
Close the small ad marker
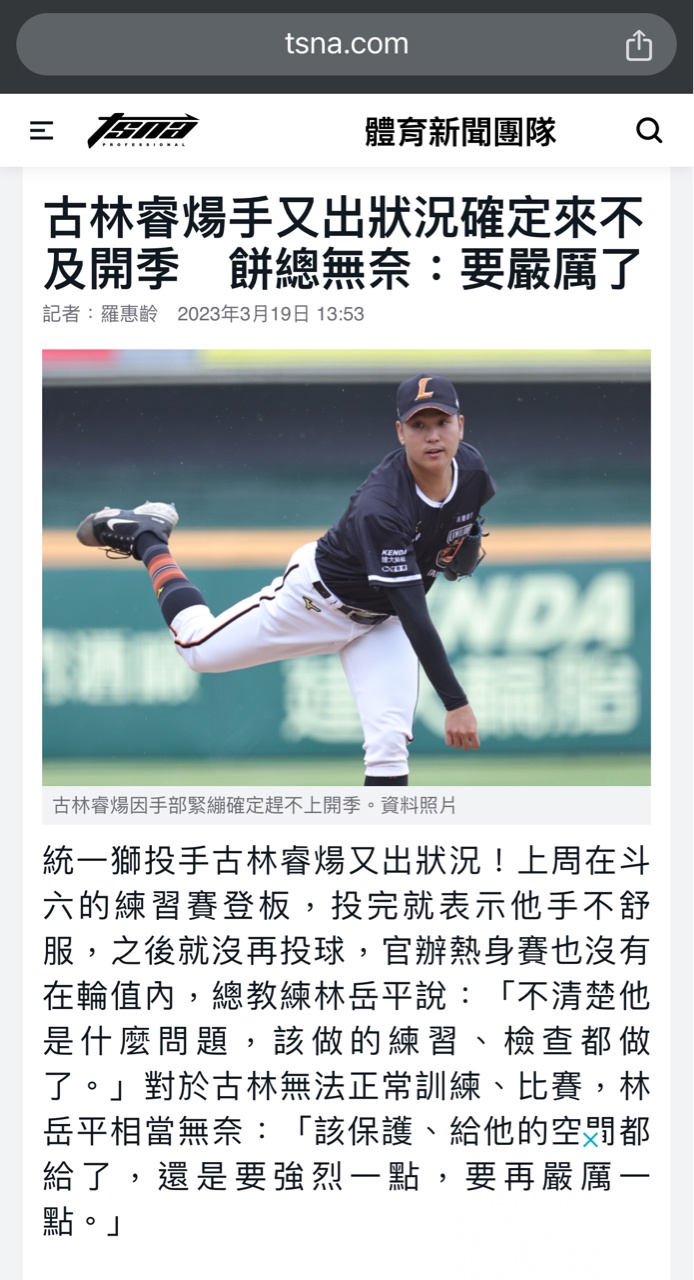[x=590, y=1139]
